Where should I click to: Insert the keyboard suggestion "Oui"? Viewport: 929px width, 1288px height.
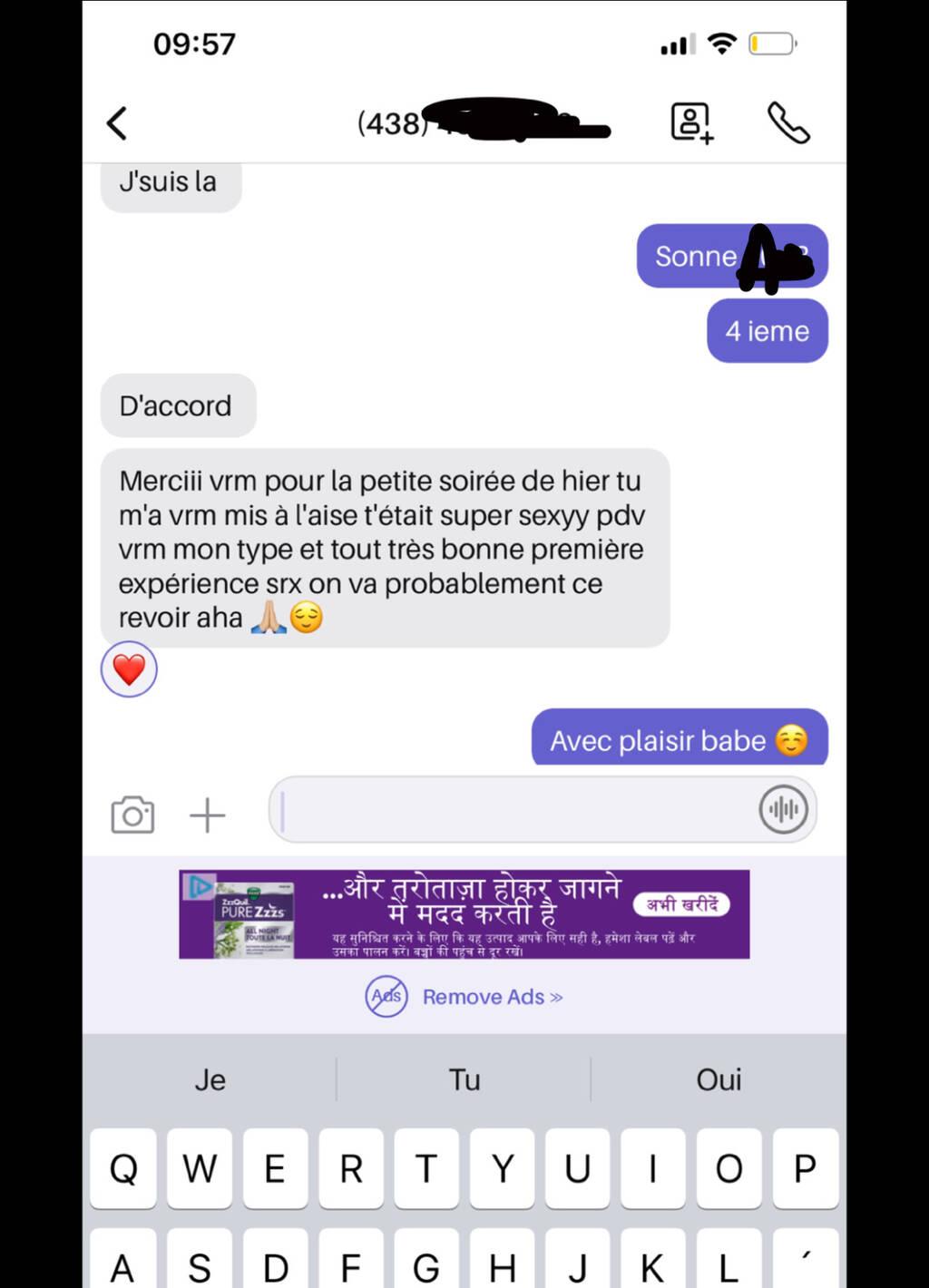719,1079
